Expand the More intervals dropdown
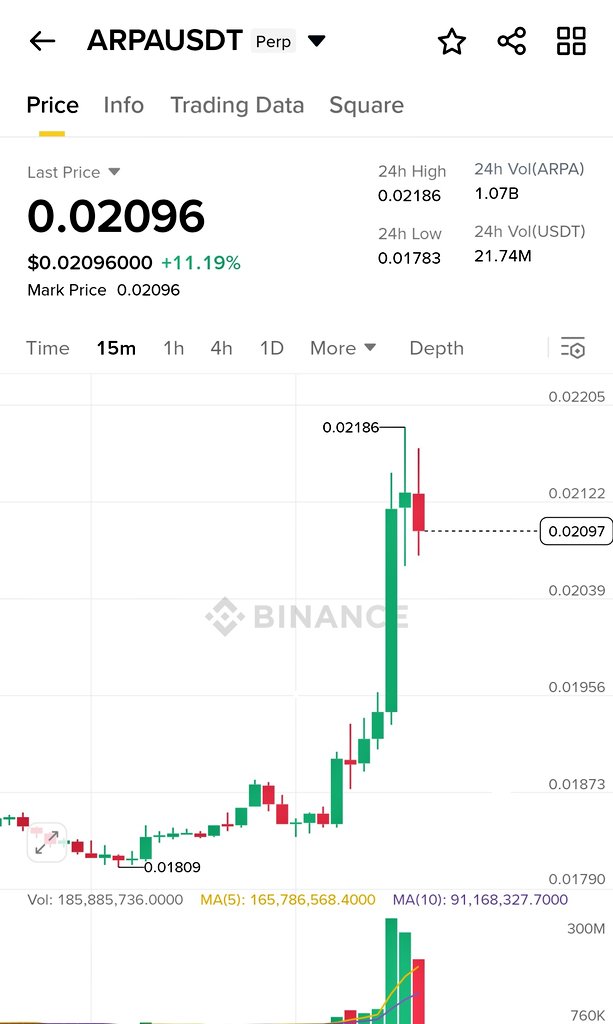This screenshot has width=613, height=1024. (x=343, y=348)
